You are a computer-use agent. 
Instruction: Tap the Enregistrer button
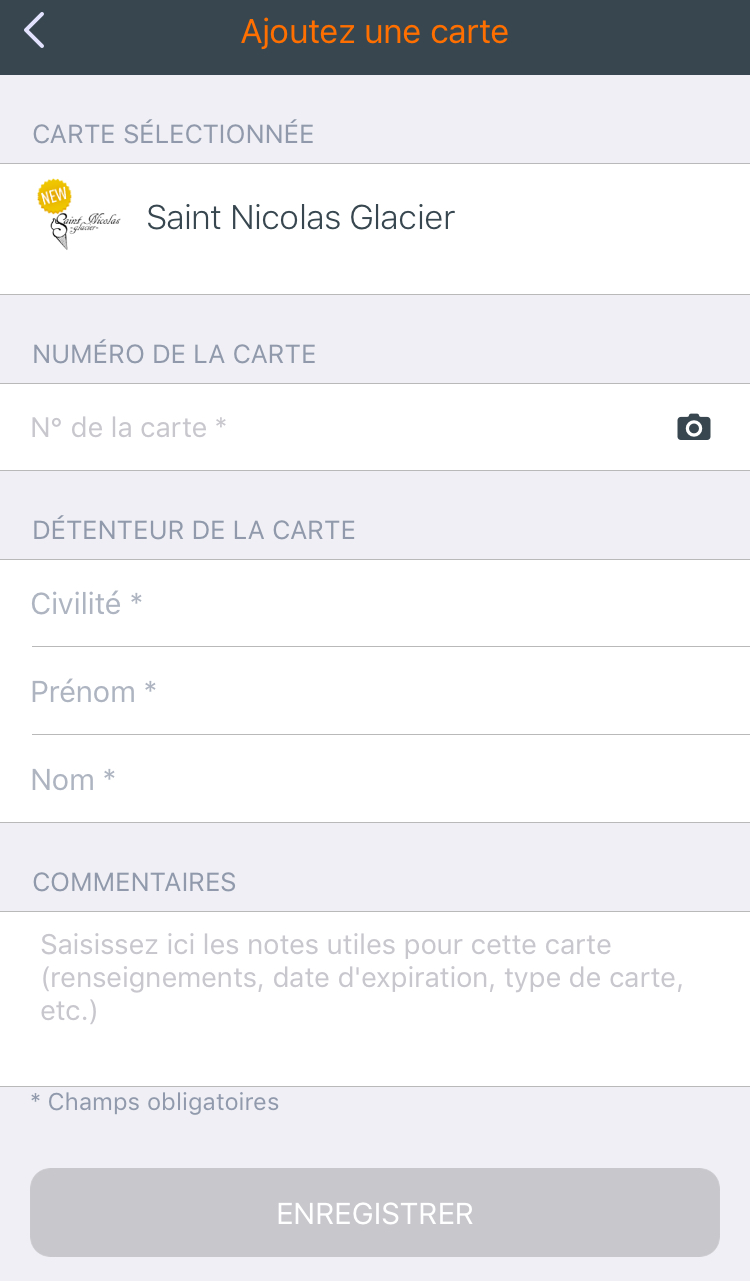pyautogui.click(x=375, y=1213)
